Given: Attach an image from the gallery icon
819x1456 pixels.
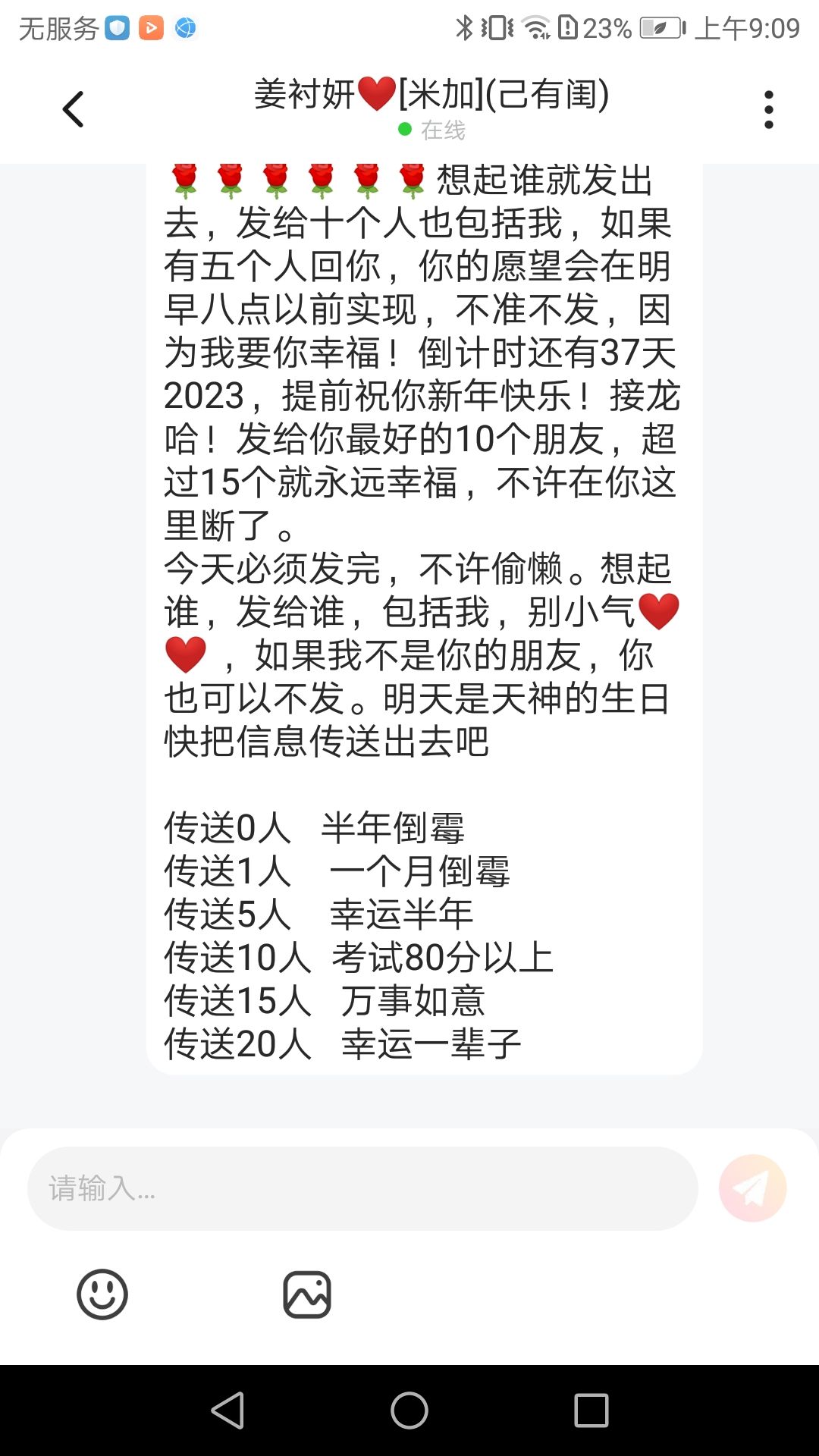Looking at the screenshot, I should click(x=307, y=1294).
